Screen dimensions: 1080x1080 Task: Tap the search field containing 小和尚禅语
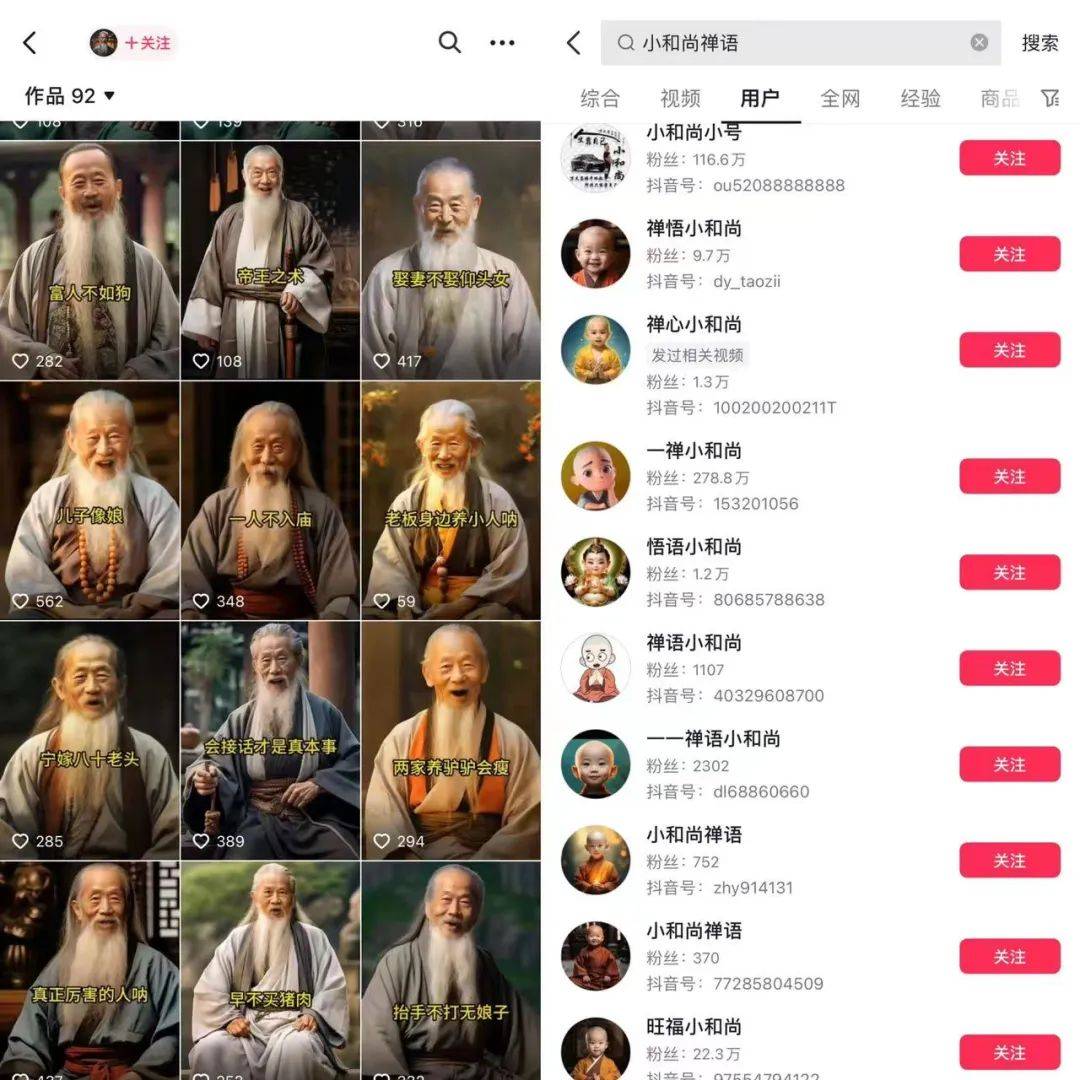[790, 43]
